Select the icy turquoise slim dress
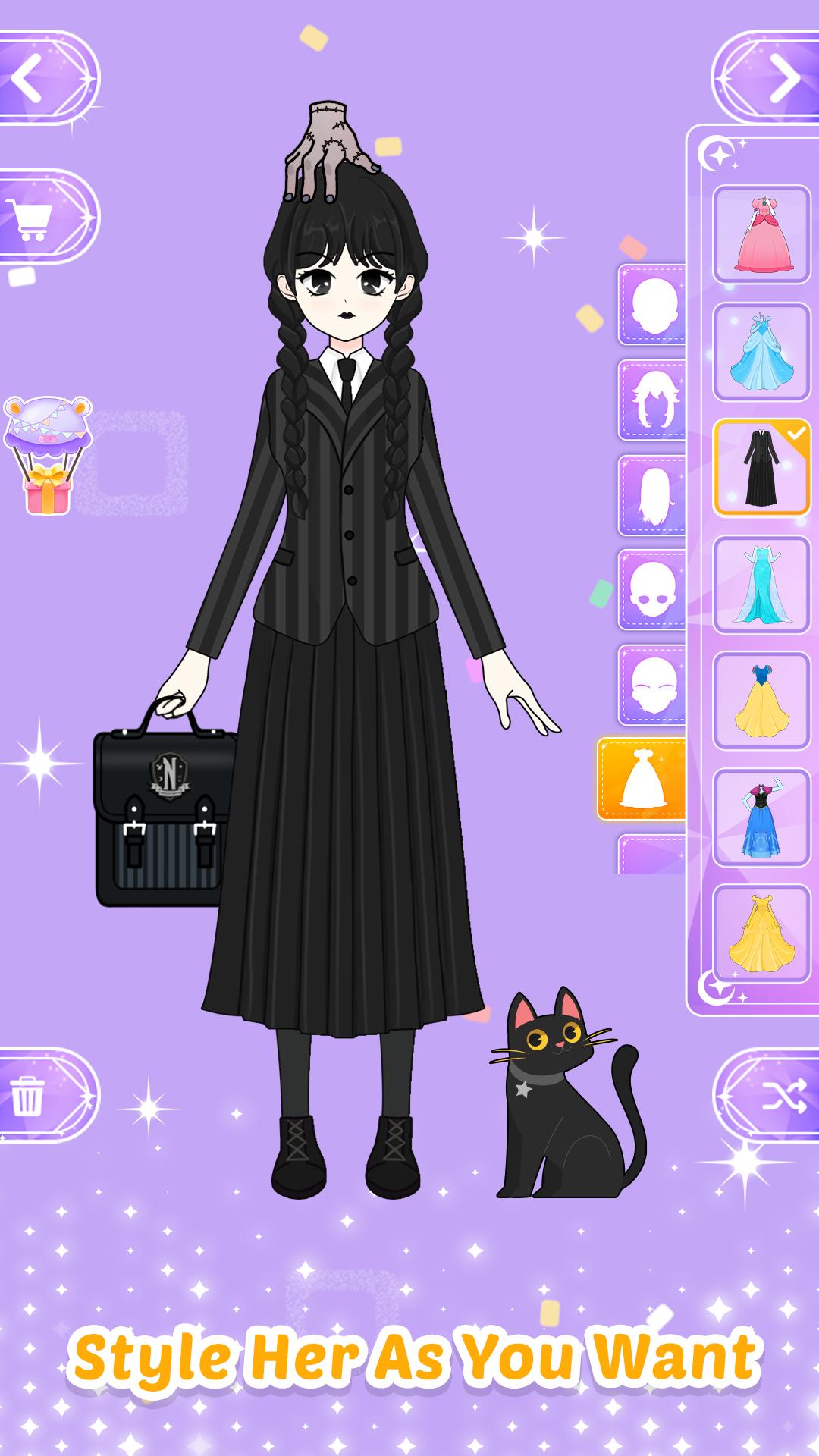Viewport: 819px width, 1456px height. [x=761, y=585]
